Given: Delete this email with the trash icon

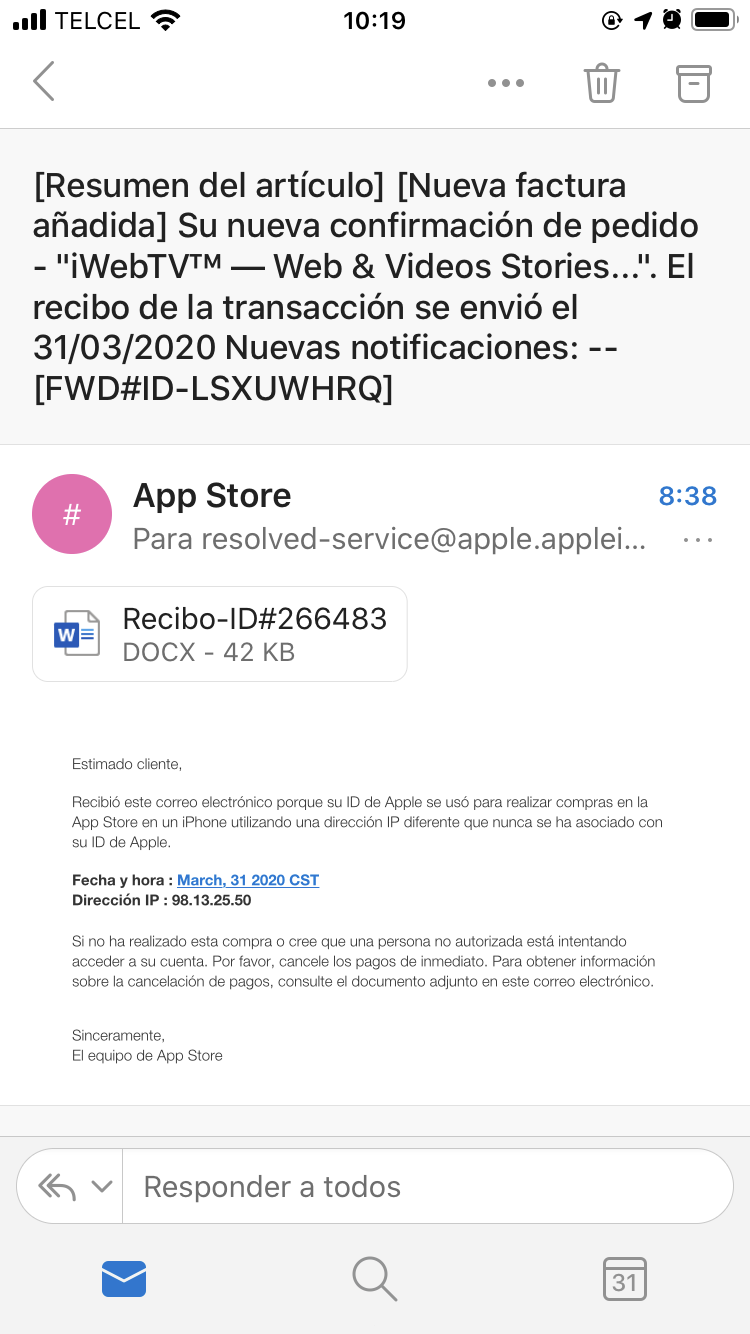Looking at the screenshot, I should pyautogui.click(x=601, y=83).
